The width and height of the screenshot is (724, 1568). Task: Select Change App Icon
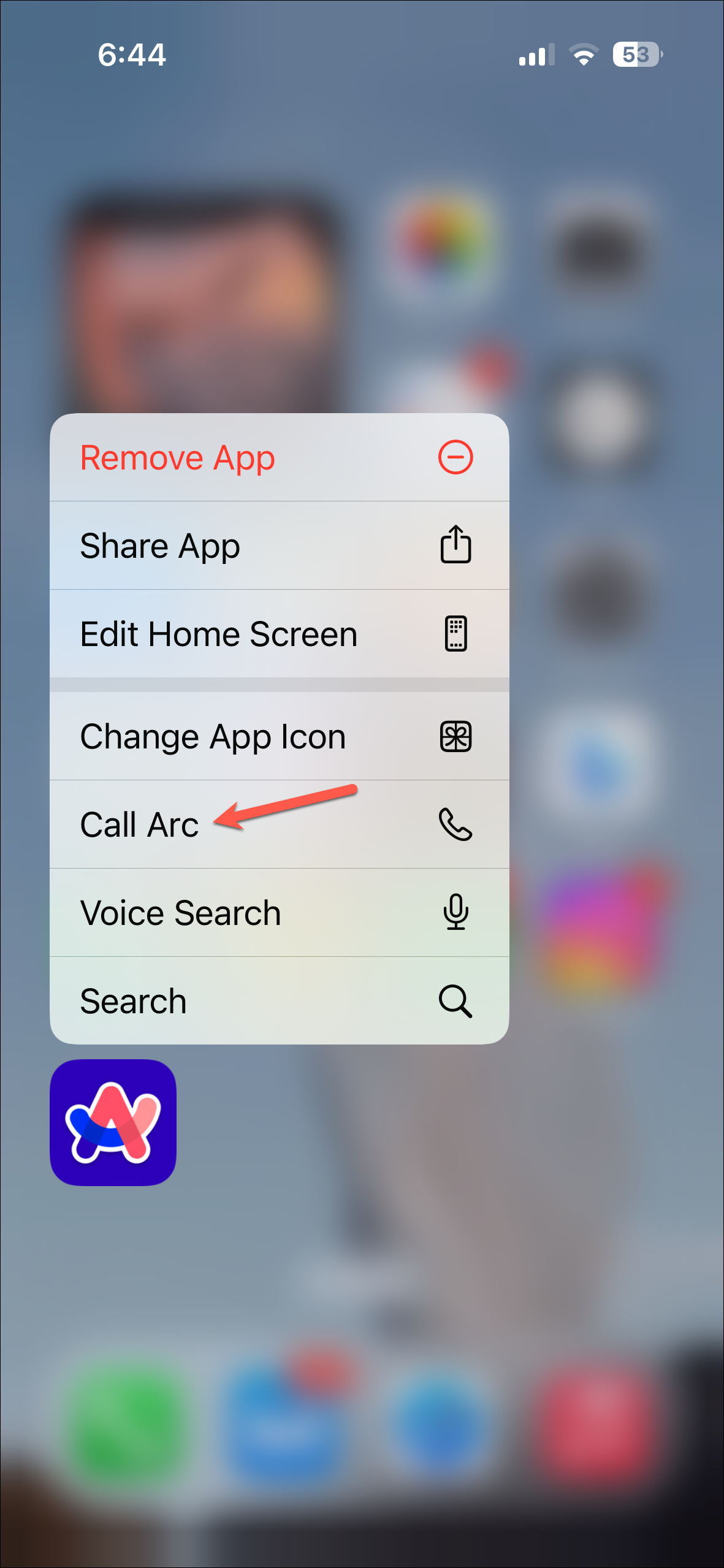coord(279,736)
